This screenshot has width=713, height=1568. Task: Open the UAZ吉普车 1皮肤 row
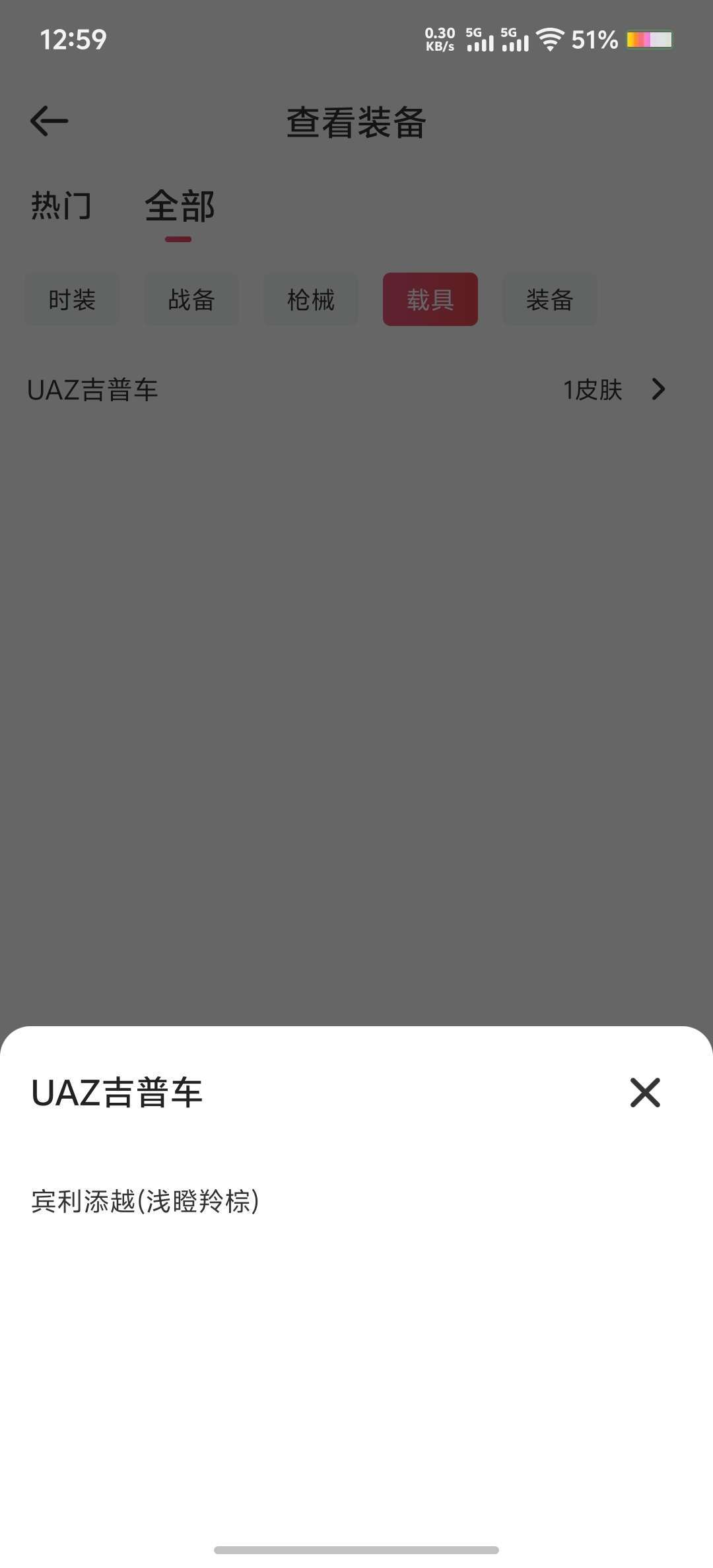(356, 389)
